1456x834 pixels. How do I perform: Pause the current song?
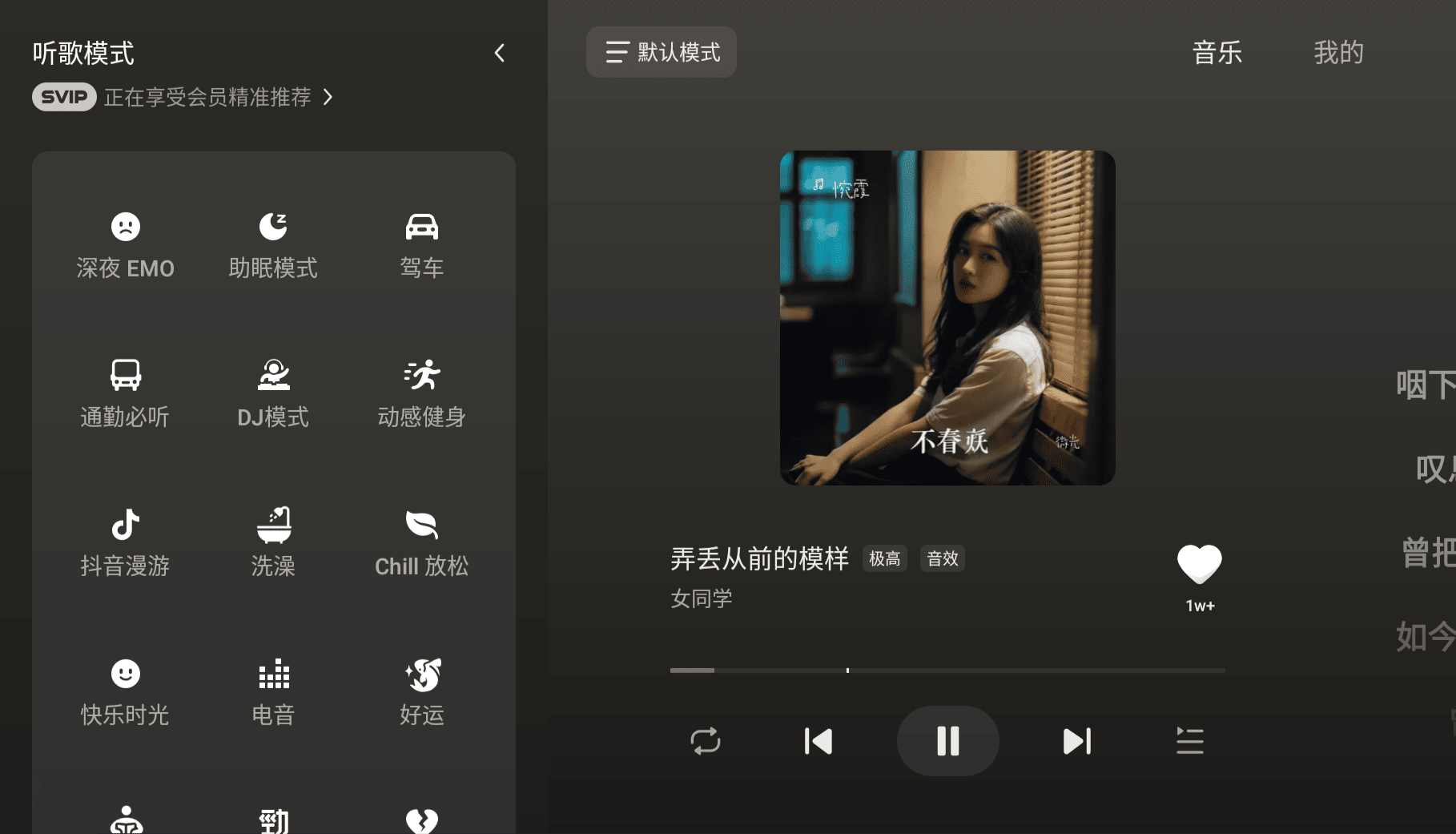[947, 741]
